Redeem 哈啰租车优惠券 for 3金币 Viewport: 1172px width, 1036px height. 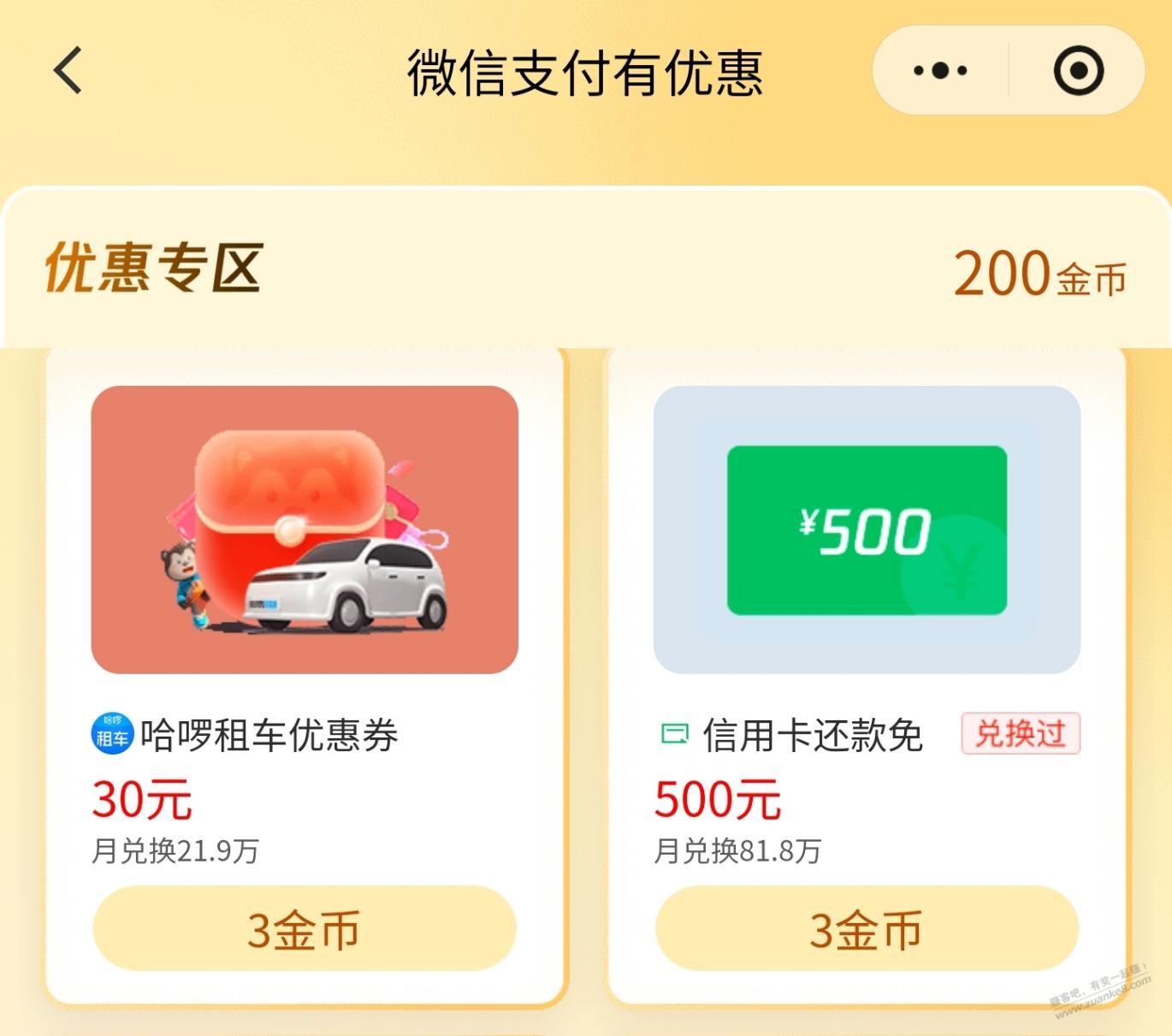coord(305,929)
